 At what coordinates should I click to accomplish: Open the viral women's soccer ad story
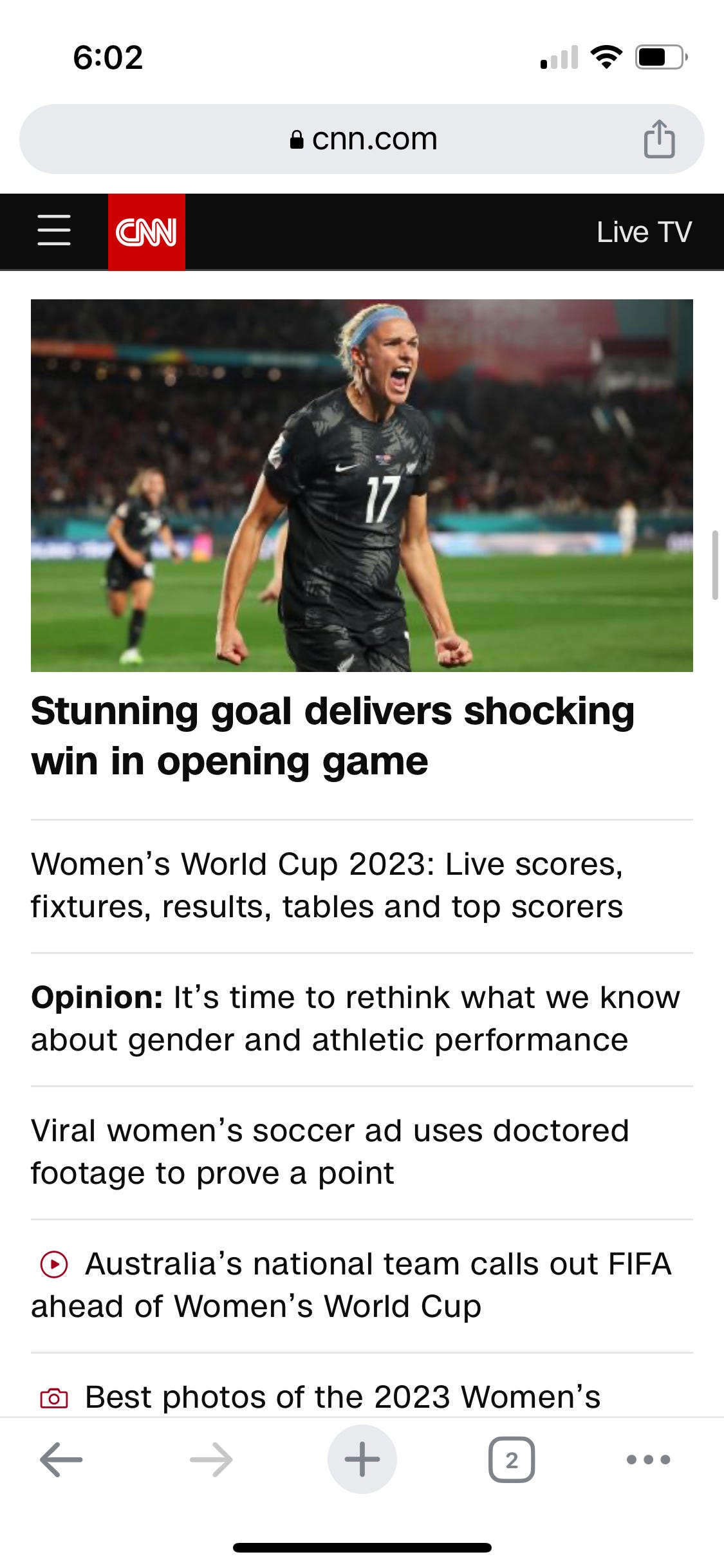(330, 1152)
